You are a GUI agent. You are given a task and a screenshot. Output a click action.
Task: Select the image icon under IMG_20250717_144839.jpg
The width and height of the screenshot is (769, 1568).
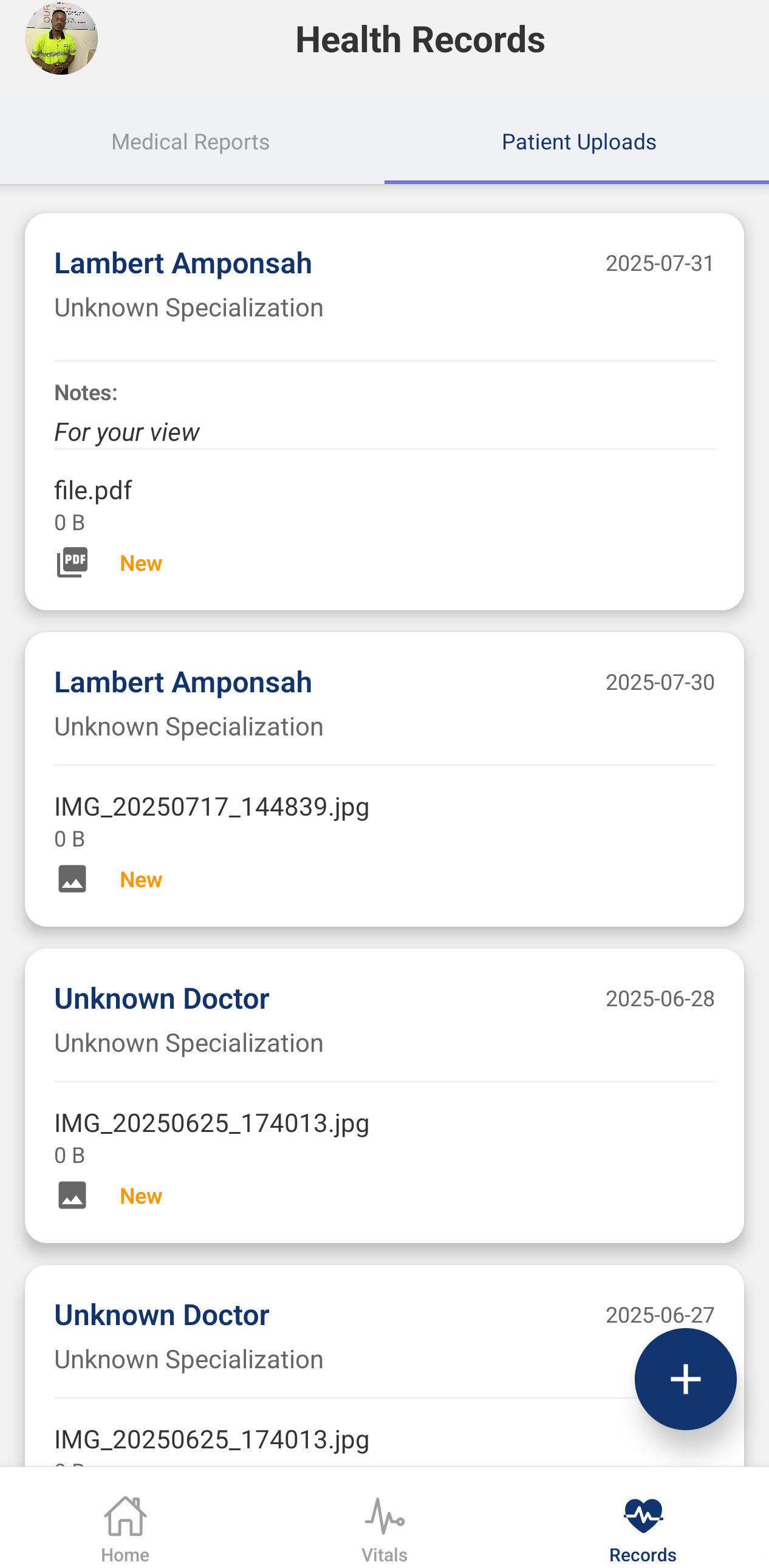point(72,878)
